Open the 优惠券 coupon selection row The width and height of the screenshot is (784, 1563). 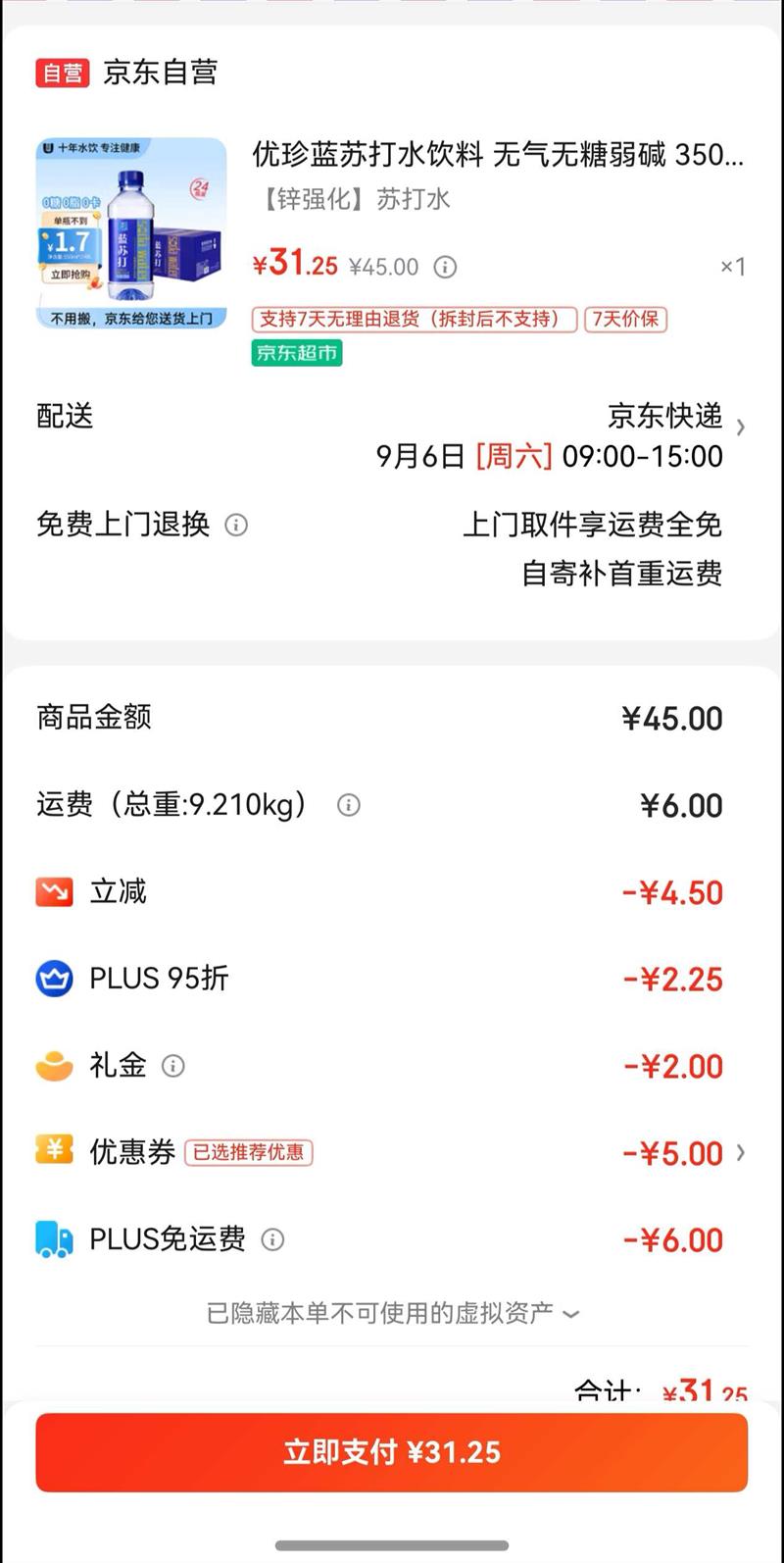click(392, 1152)
